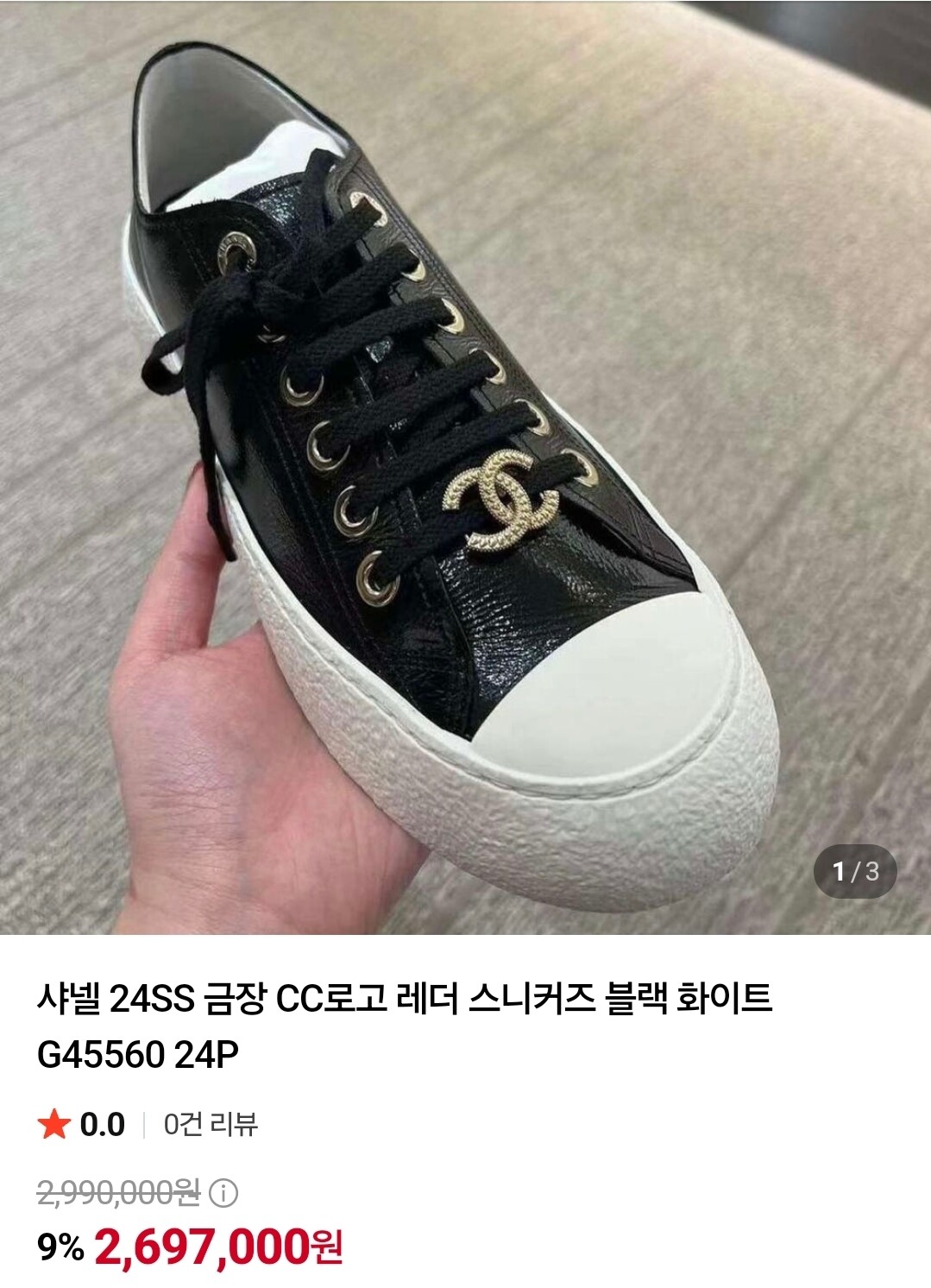
Task: Open the 0건 리뷰 reviews link
Action: coord(211,1124)
